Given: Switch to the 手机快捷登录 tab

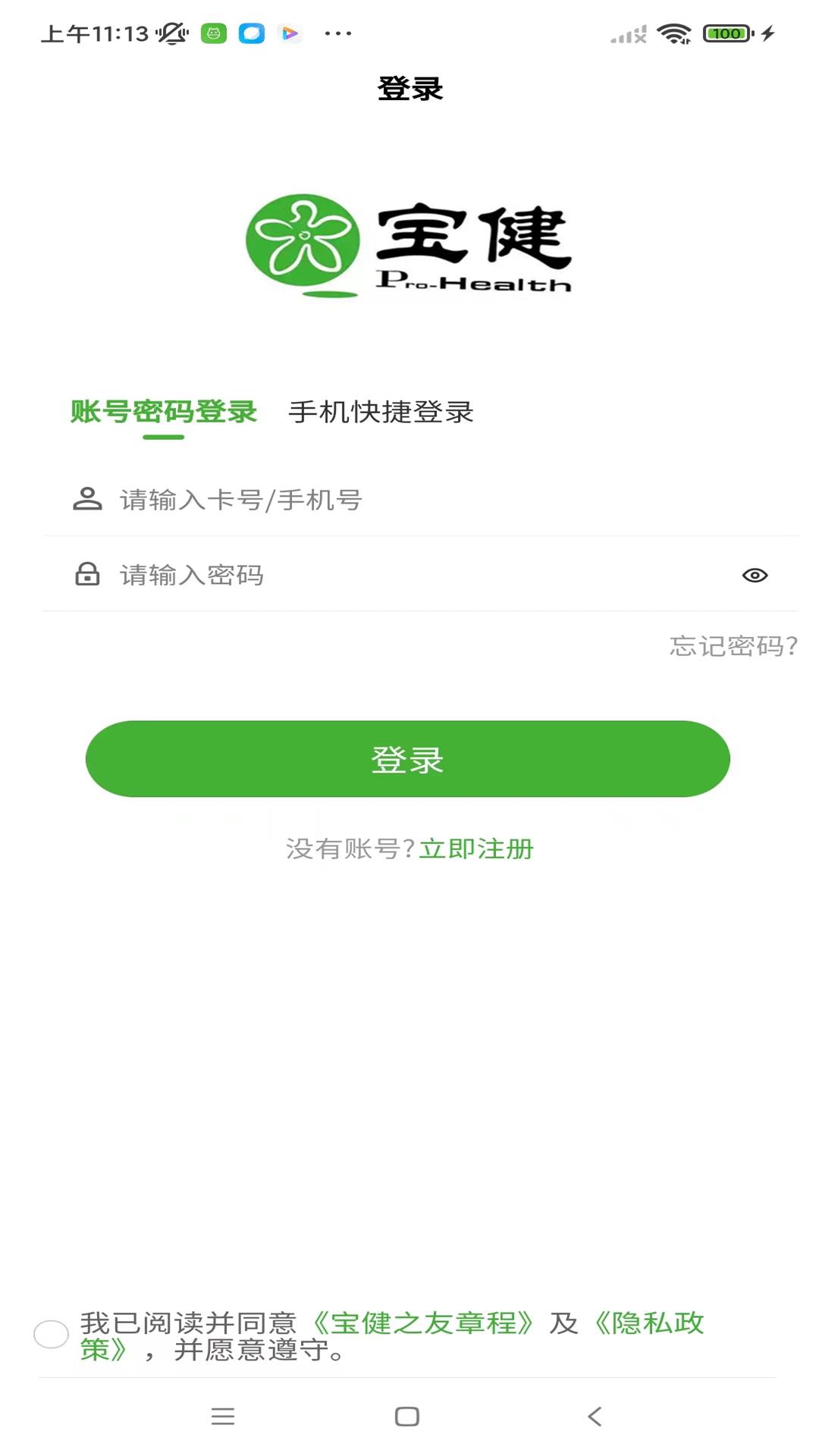Looking at the screenshot, I should pyautogui.click(x=381, y=412).
